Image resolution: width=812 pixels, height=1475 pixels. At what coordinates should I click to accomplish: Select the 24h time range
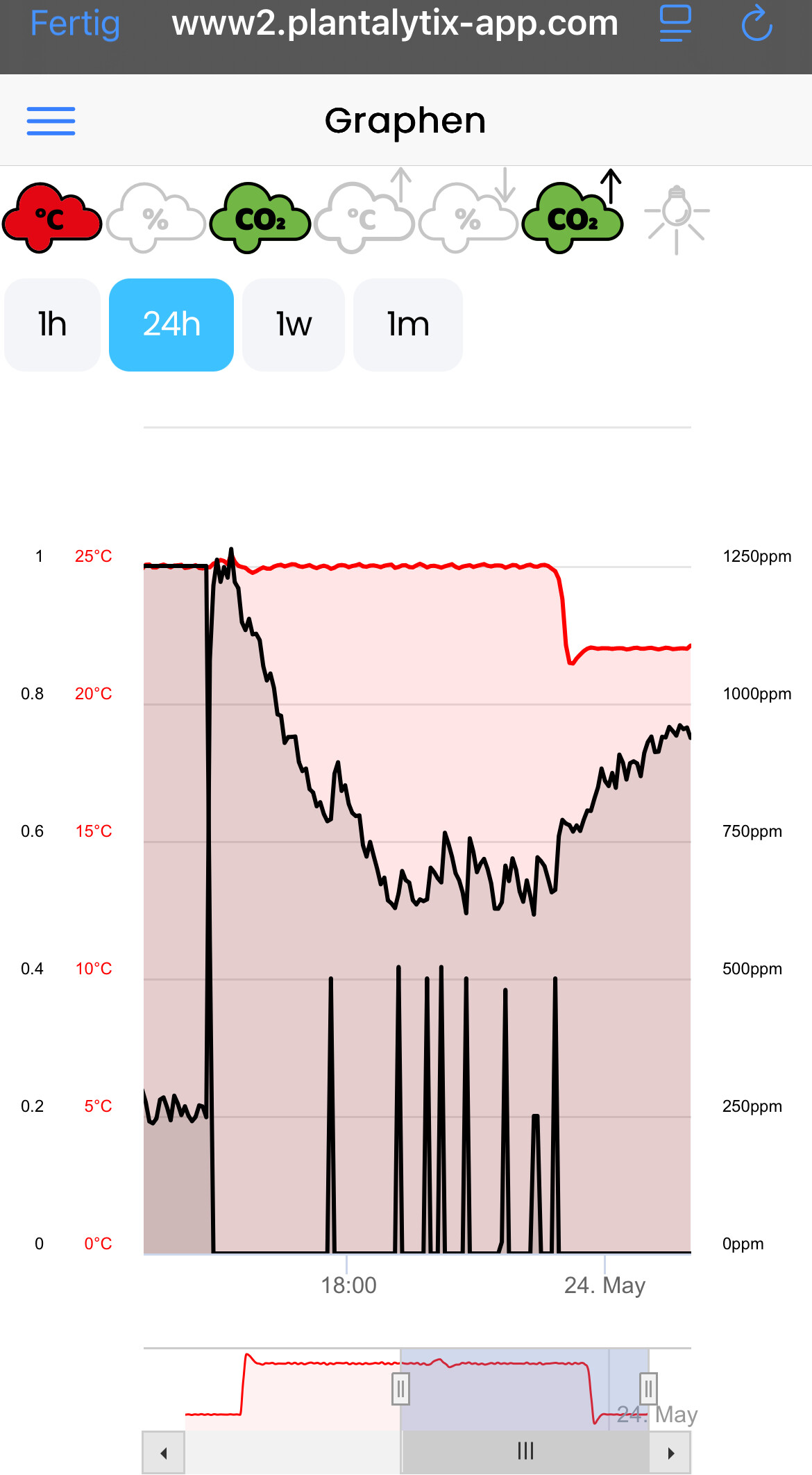tap(171, 324)
